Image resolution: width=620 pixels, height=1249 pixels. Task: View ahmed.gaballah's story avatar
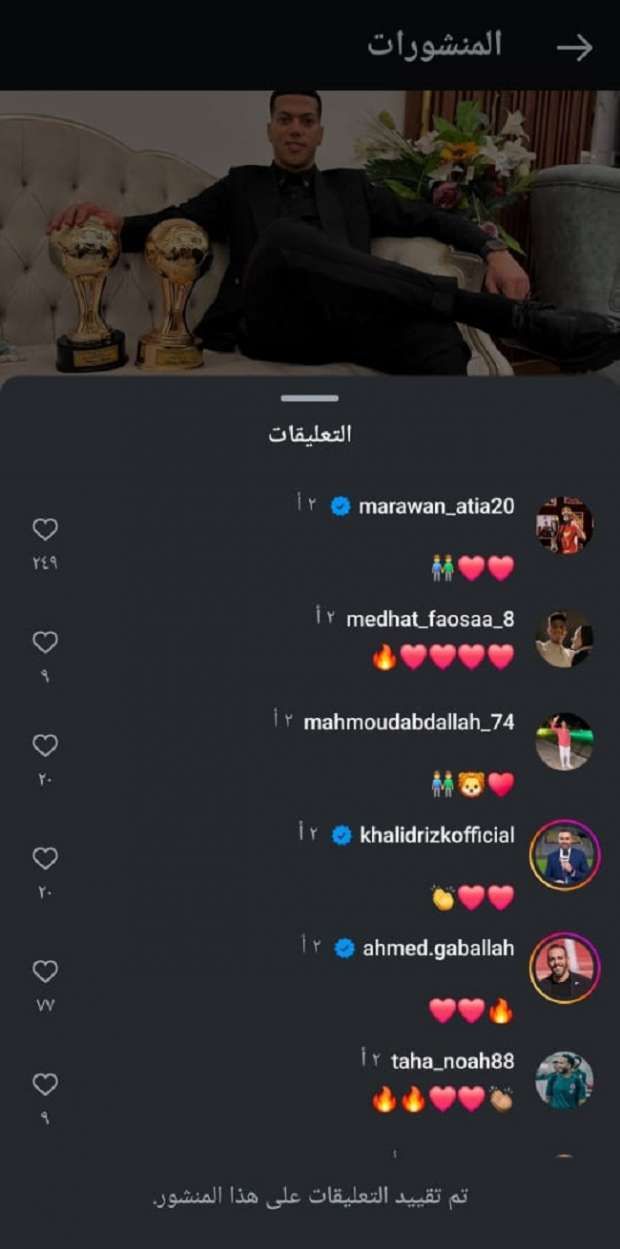coord(564,968)
